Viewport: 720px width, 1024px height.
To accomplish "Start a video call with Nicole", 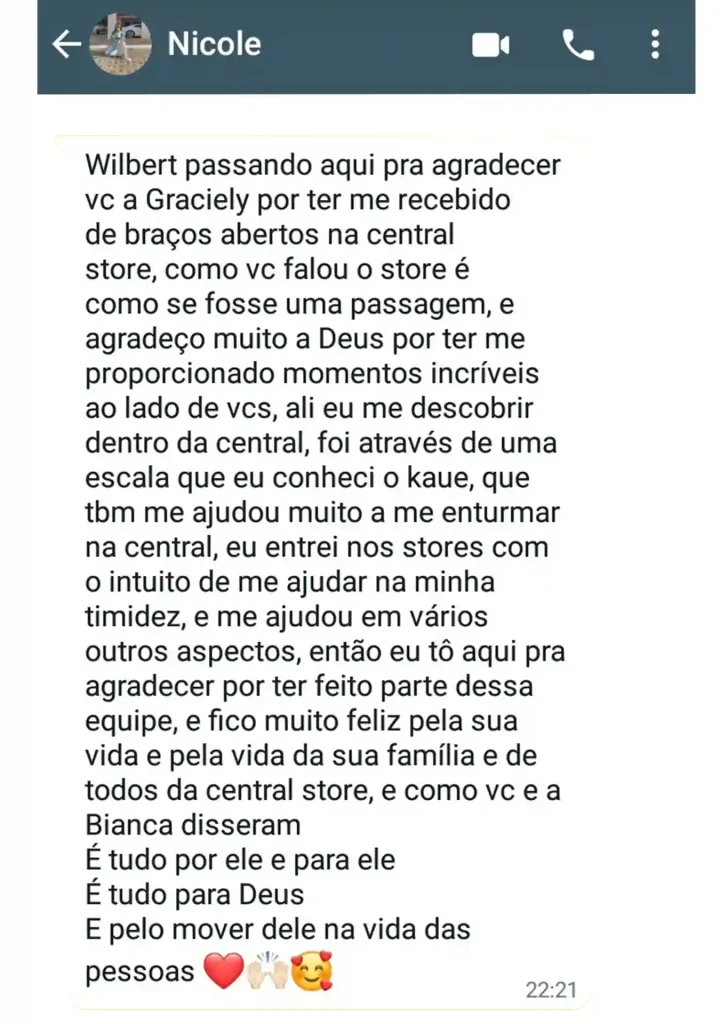I will tap(490, 45).
